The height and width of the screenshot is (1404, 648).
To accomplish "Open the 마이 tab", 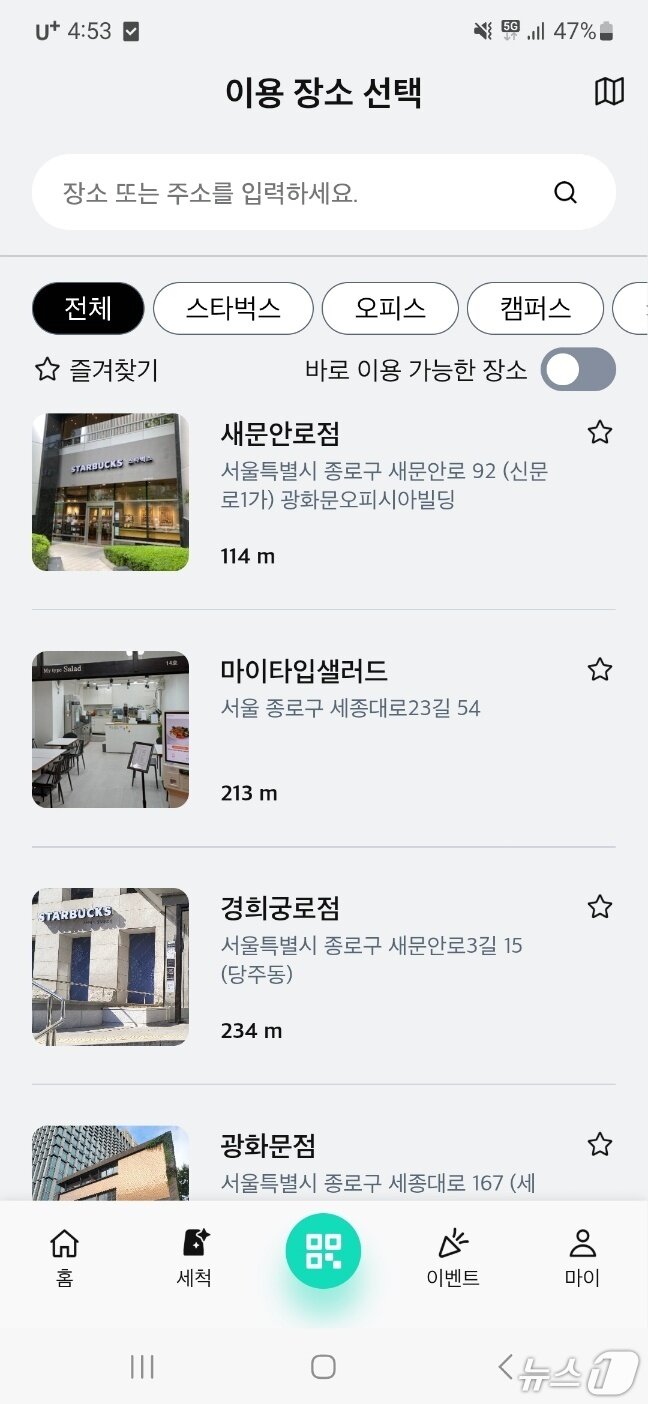I will [582, 1258].
